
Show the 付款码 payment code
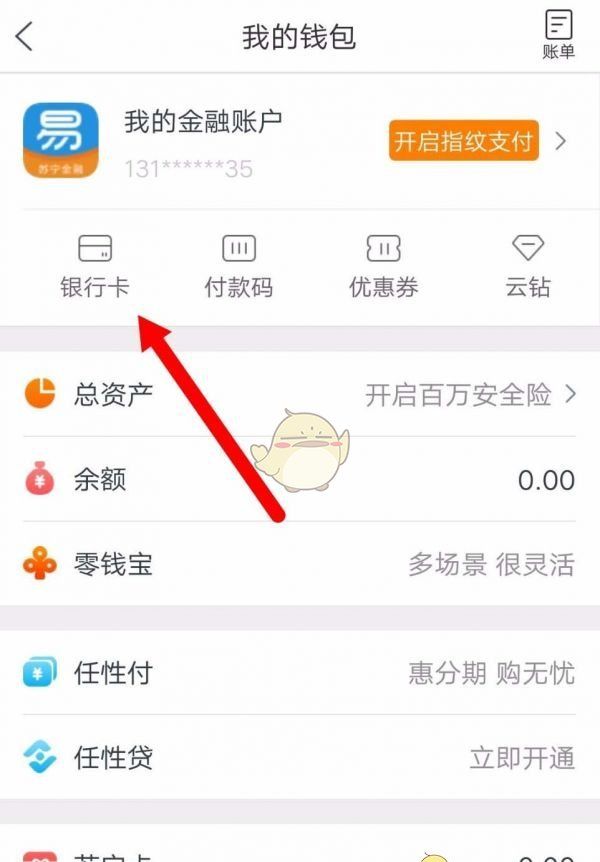tap(238, 265)
